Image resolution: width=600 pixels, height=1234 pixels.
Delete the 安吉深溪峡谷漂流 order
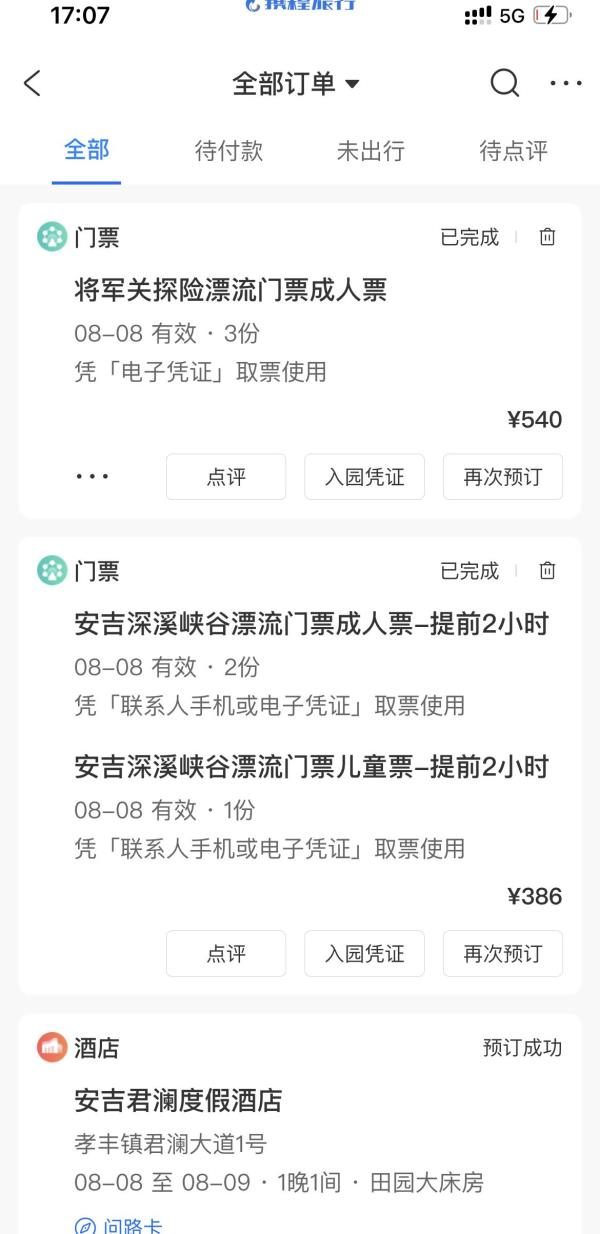(x=547, y=571)
